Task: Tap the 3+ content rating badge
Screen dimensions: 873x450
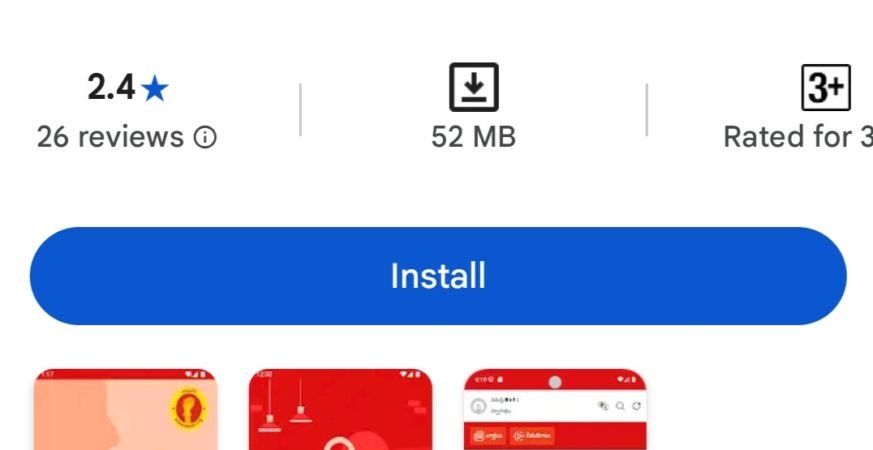Action: pyautogui.click(x=825, y=89)
